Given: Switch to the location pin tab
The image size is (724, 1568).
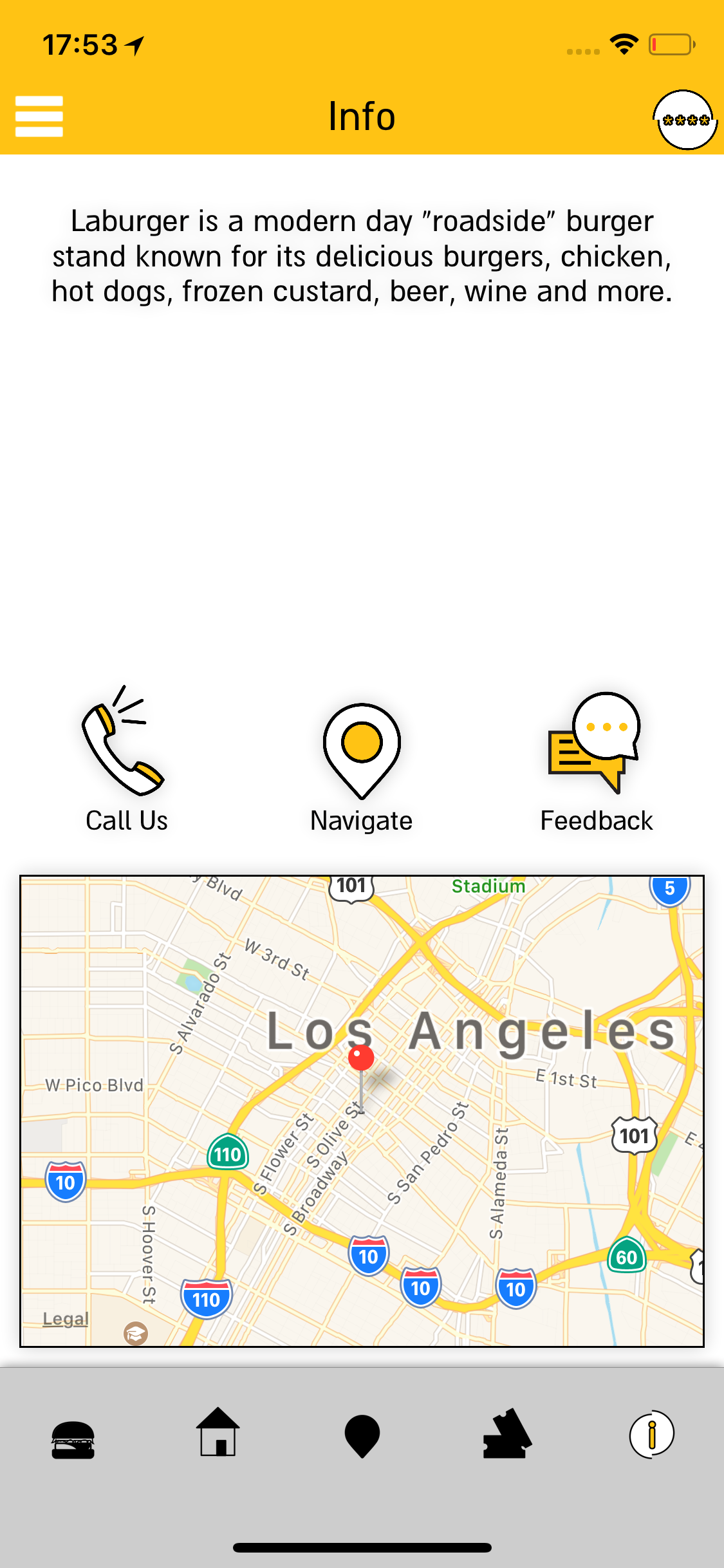Looking at the screenshot, I should [362, 1435].
